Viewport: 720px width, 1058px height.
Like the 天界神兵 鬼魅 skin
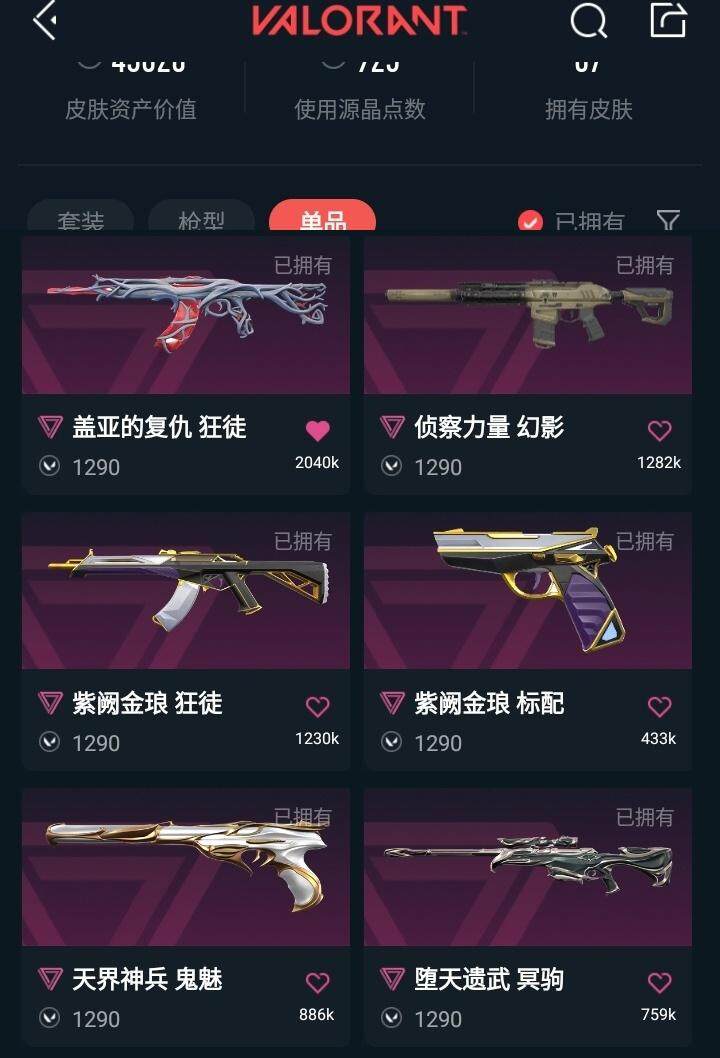click(x=317, y=983)
